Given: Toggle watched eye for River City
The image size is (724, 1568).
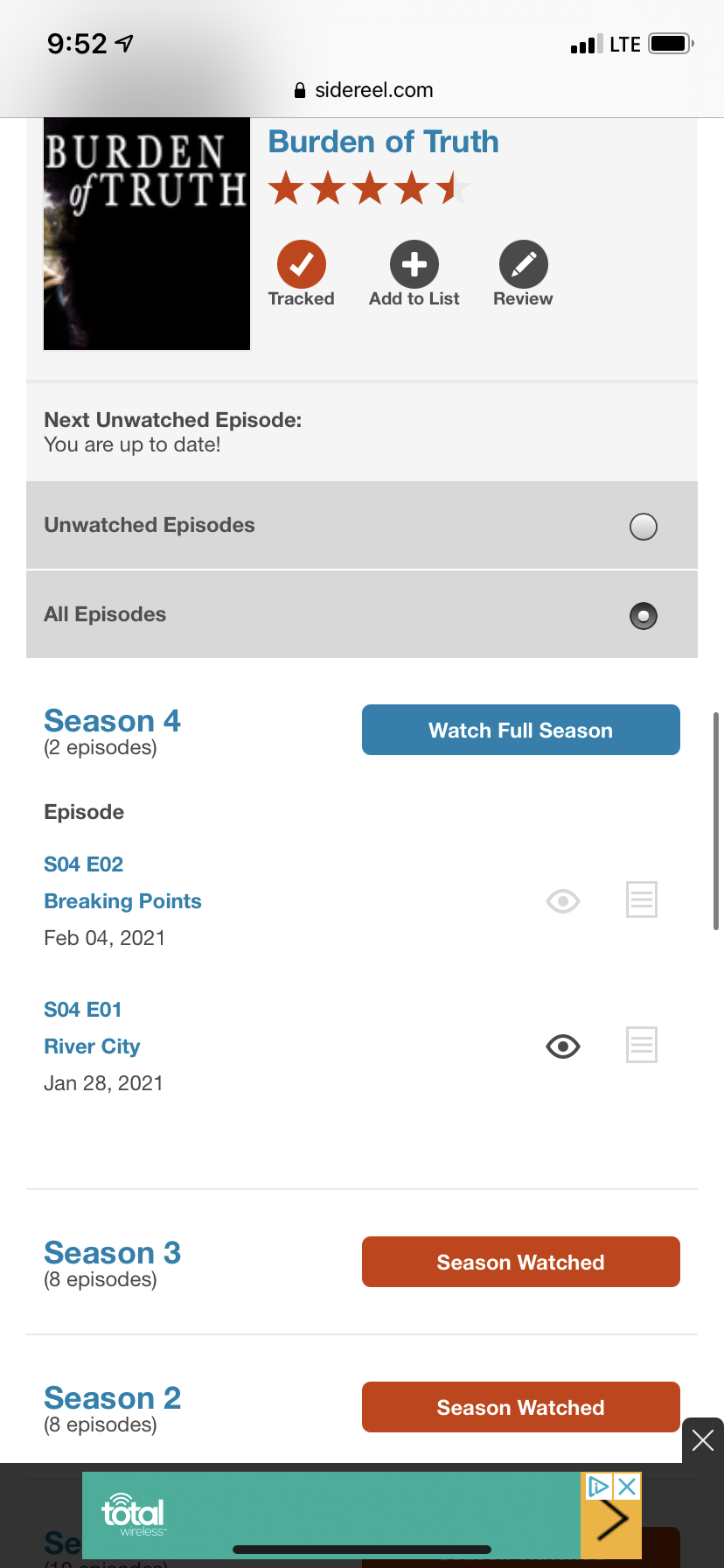Looking at the screenshot, I should pos(563,1046).
